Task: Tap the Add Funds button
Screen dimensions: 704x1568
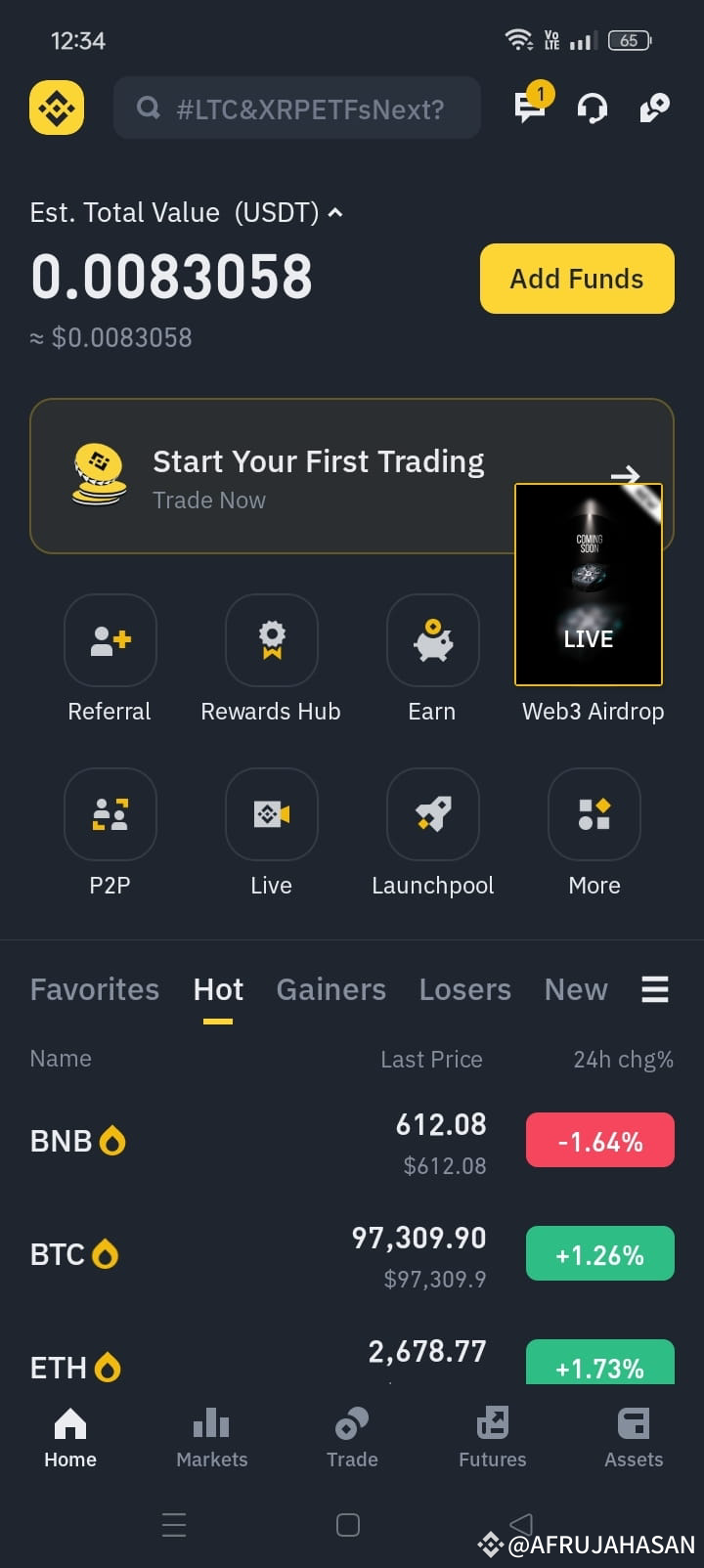Action: pos(576,279)
